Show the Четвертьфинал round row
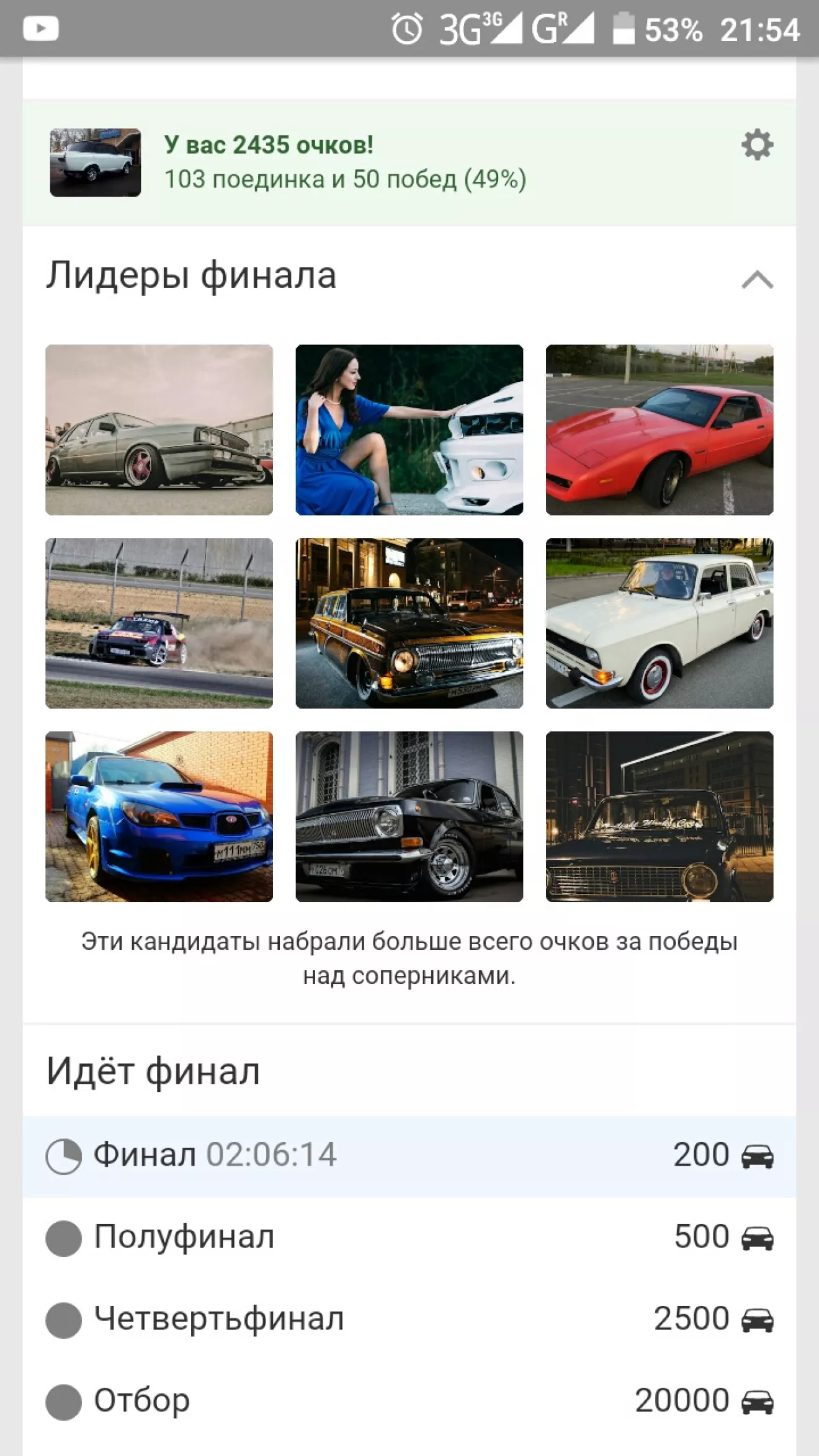Screen dimensions: 819x1456 click(409, 1320)
